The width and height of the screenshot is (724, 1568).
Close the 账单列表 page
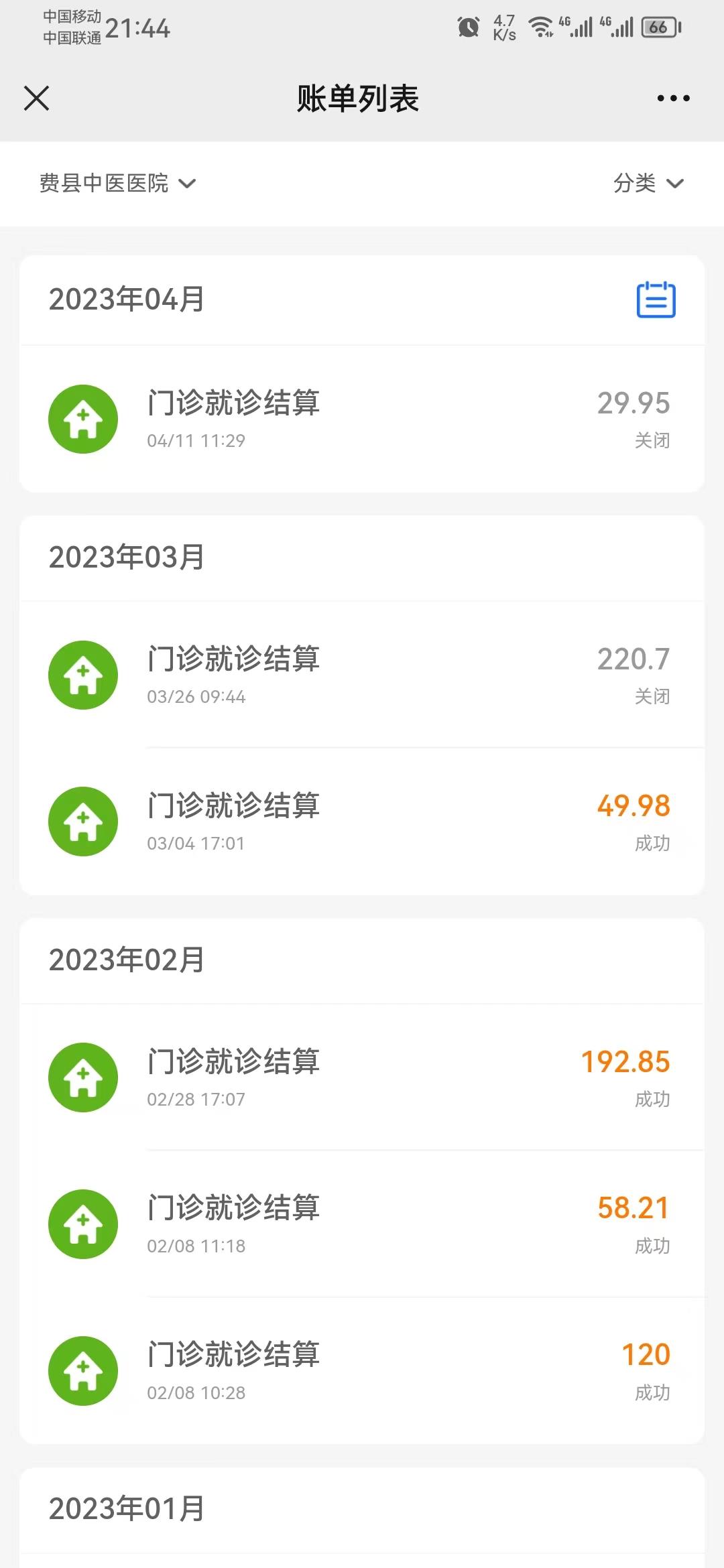tap(37, 99)
